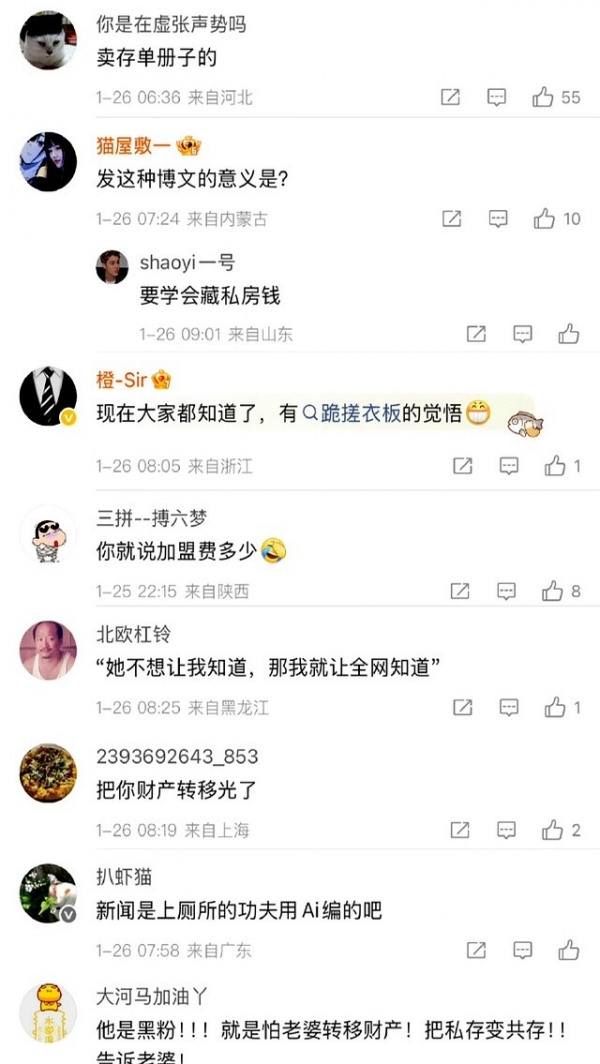The height and width of the screenshot is (1064, 600).
Task: Open 猫屋敷一's profile avatar
Action: (48, 161)
